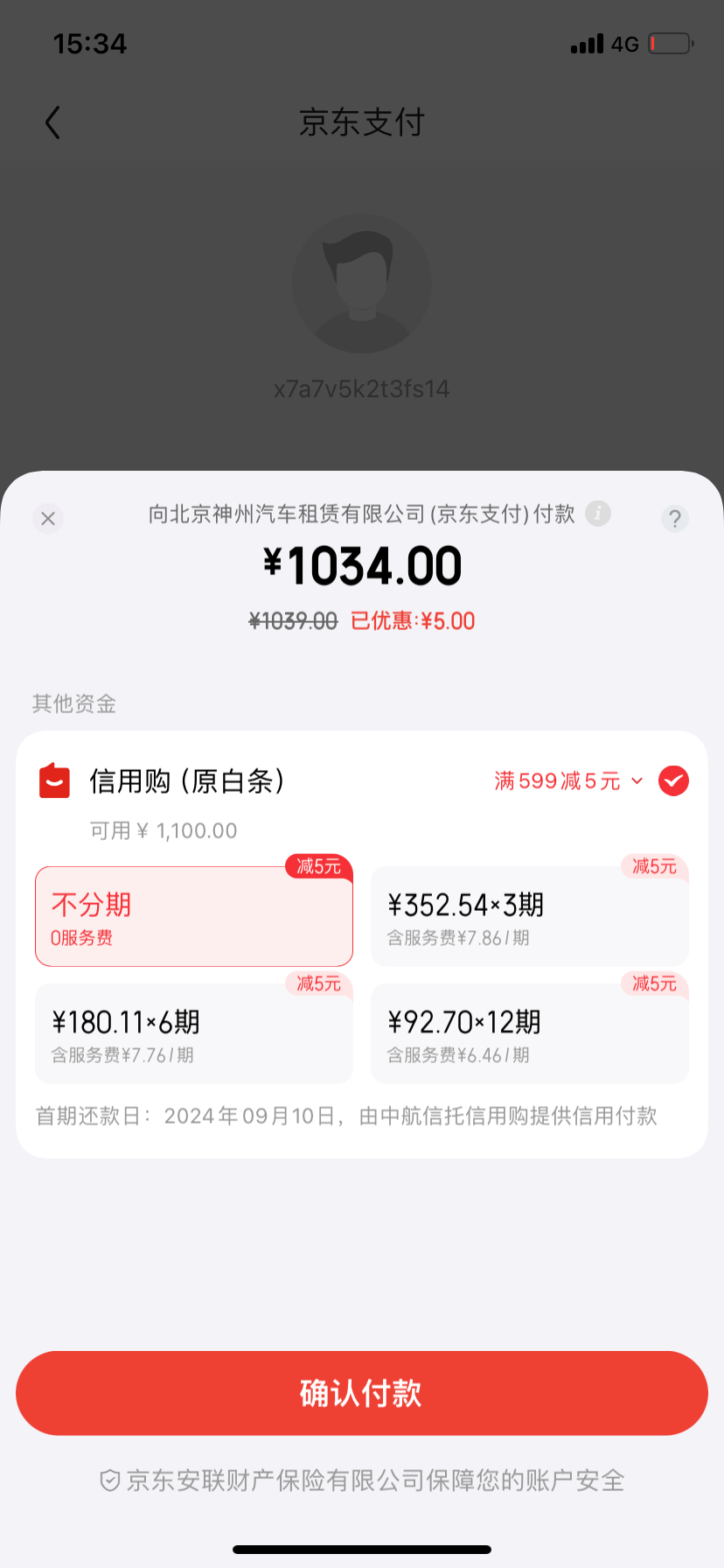Viewport: 724px width, 1568px height.
Task: Toggle the 信用购 selected checkmark
Action: click(x=673, y=780)
